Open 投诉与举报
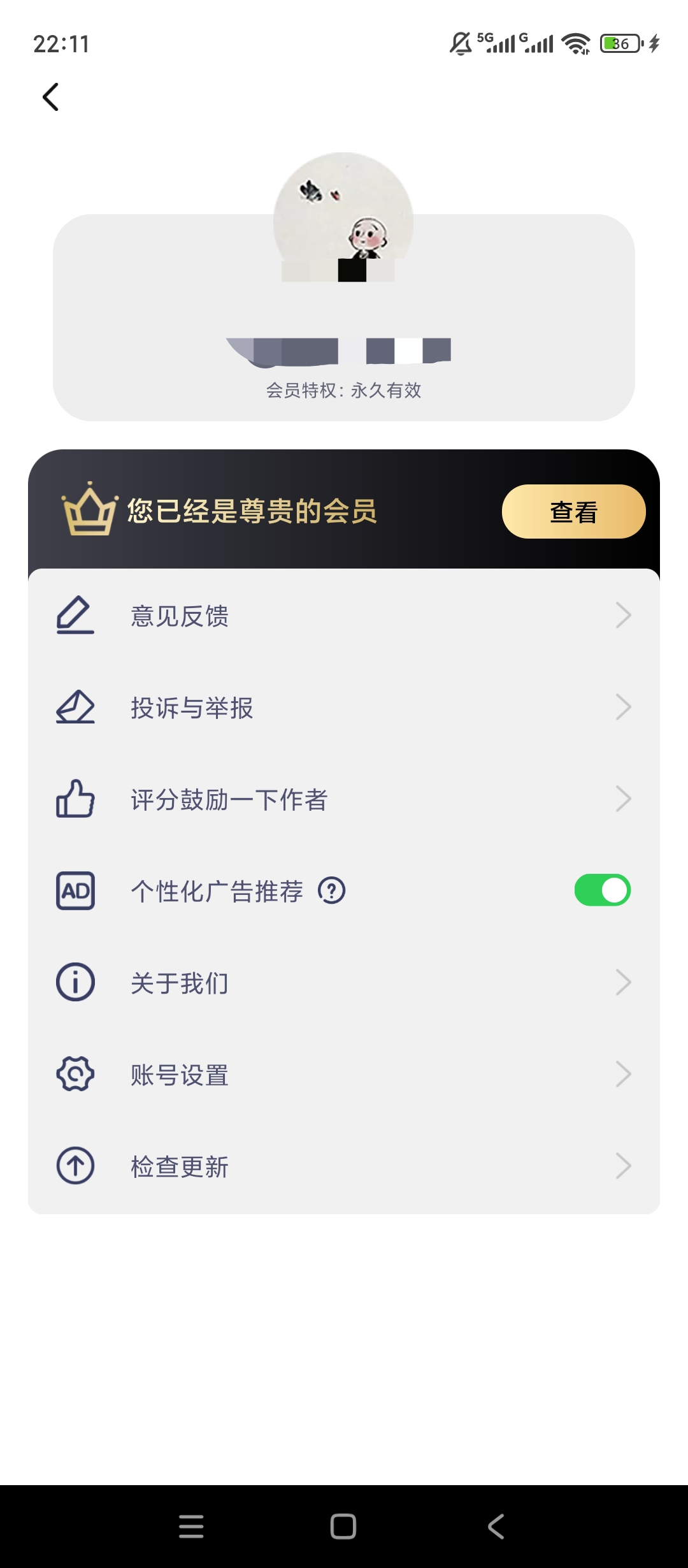This screenshot has height=1568, width=688. click(344, 708)
